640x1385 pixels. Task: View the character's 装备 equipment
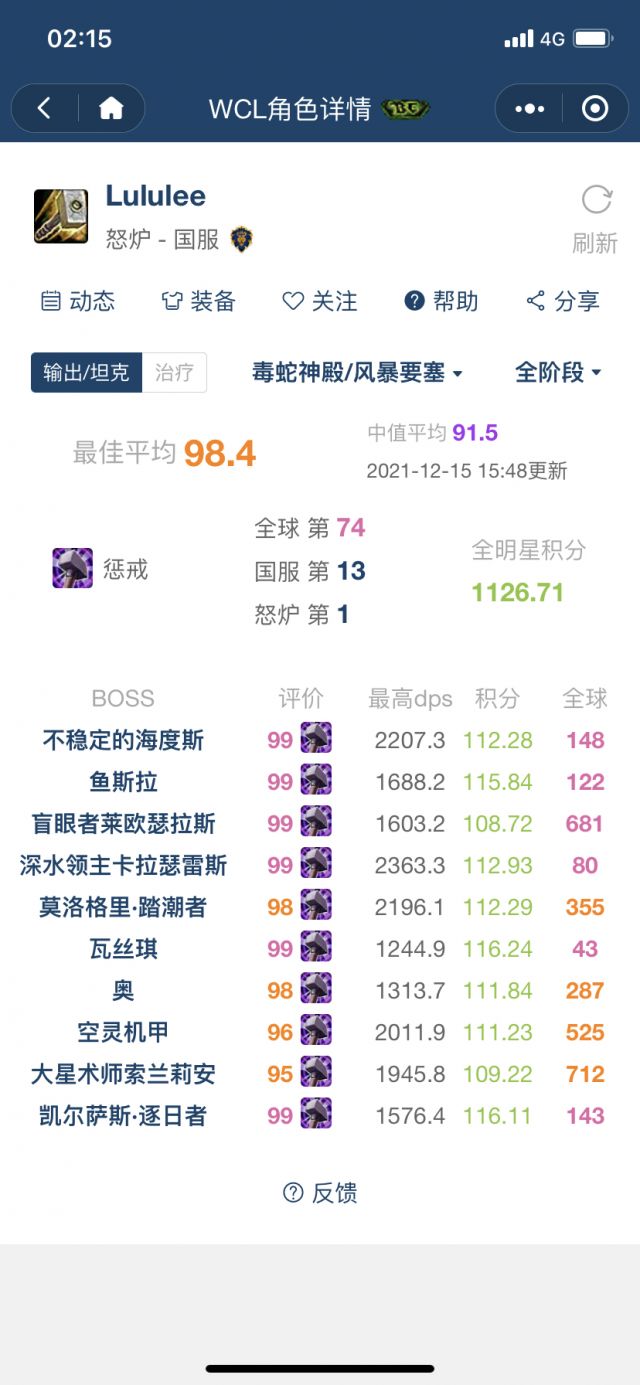[199, 301]
